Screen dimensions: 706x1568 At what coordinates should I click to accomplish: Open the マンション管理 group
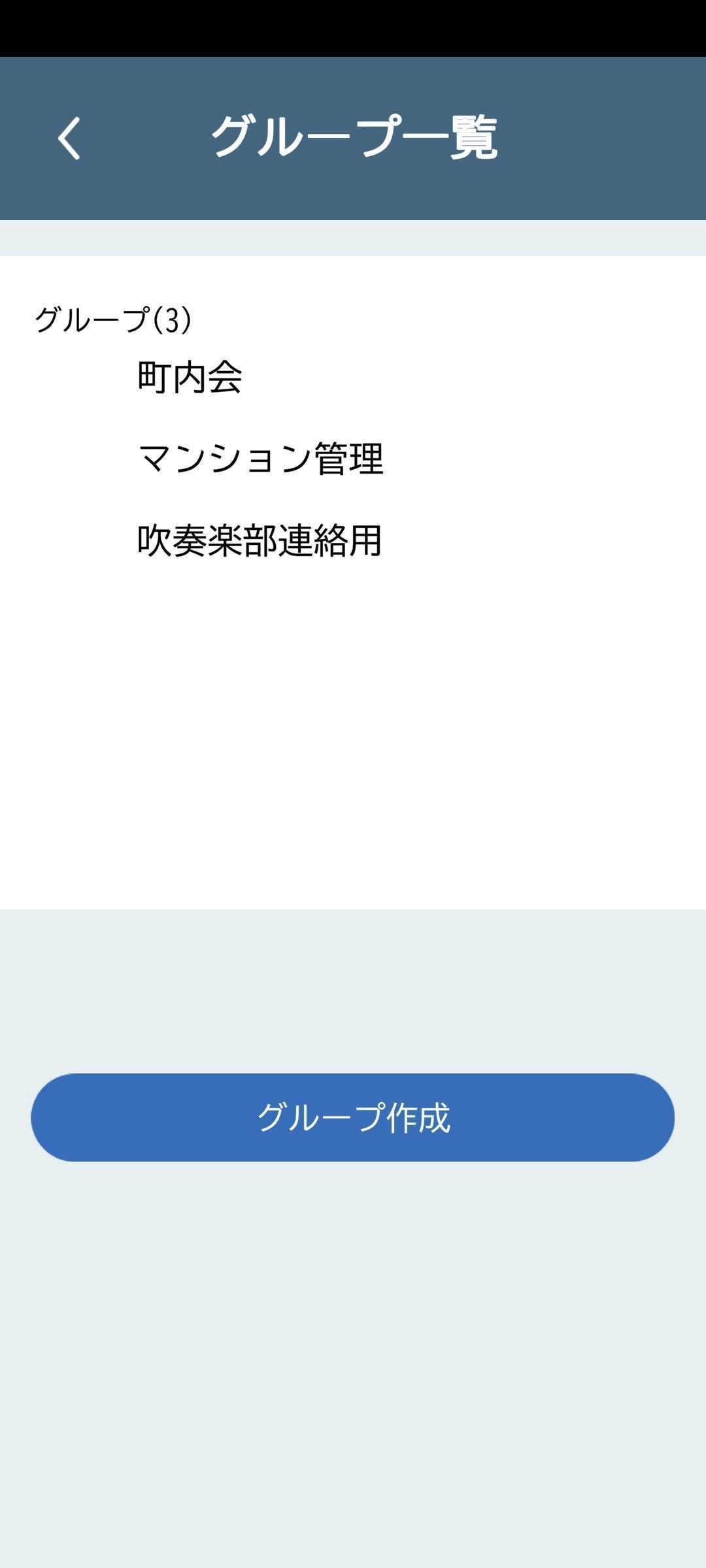260,458
